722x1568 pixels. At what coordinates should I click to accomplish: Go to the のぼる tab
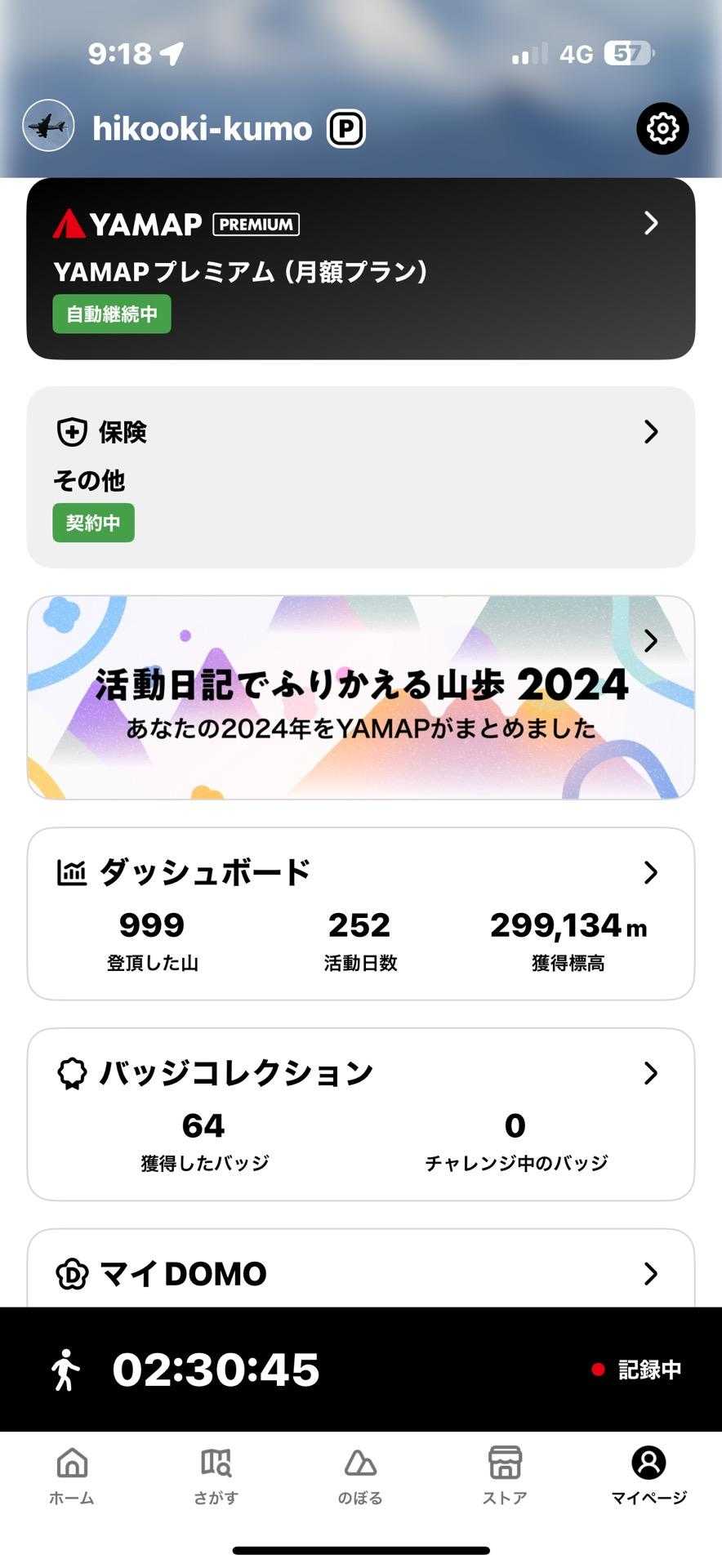pos(360,1475)
